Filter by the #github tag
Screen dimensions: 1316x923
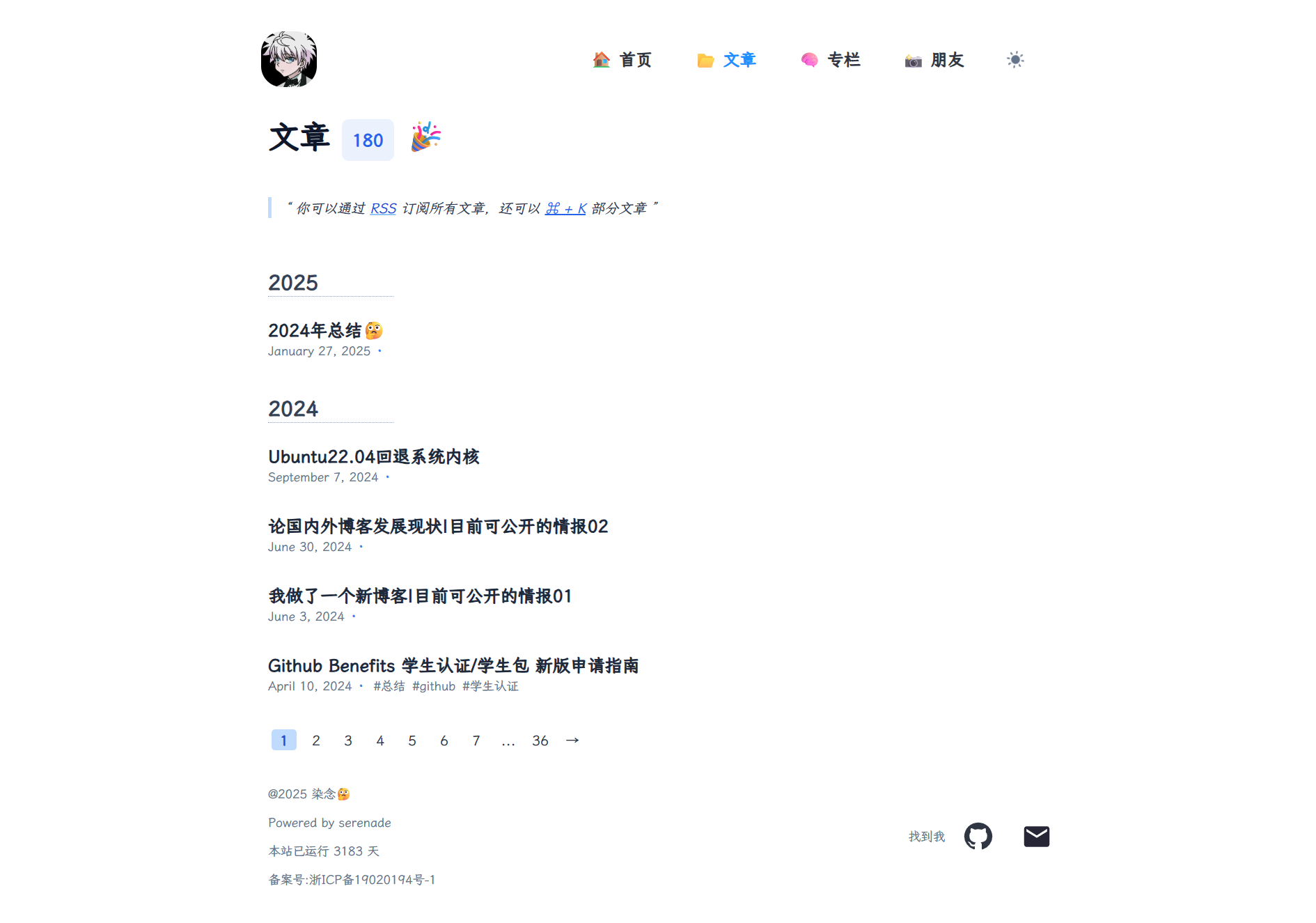pyautogui.click(x=433, y=686)
